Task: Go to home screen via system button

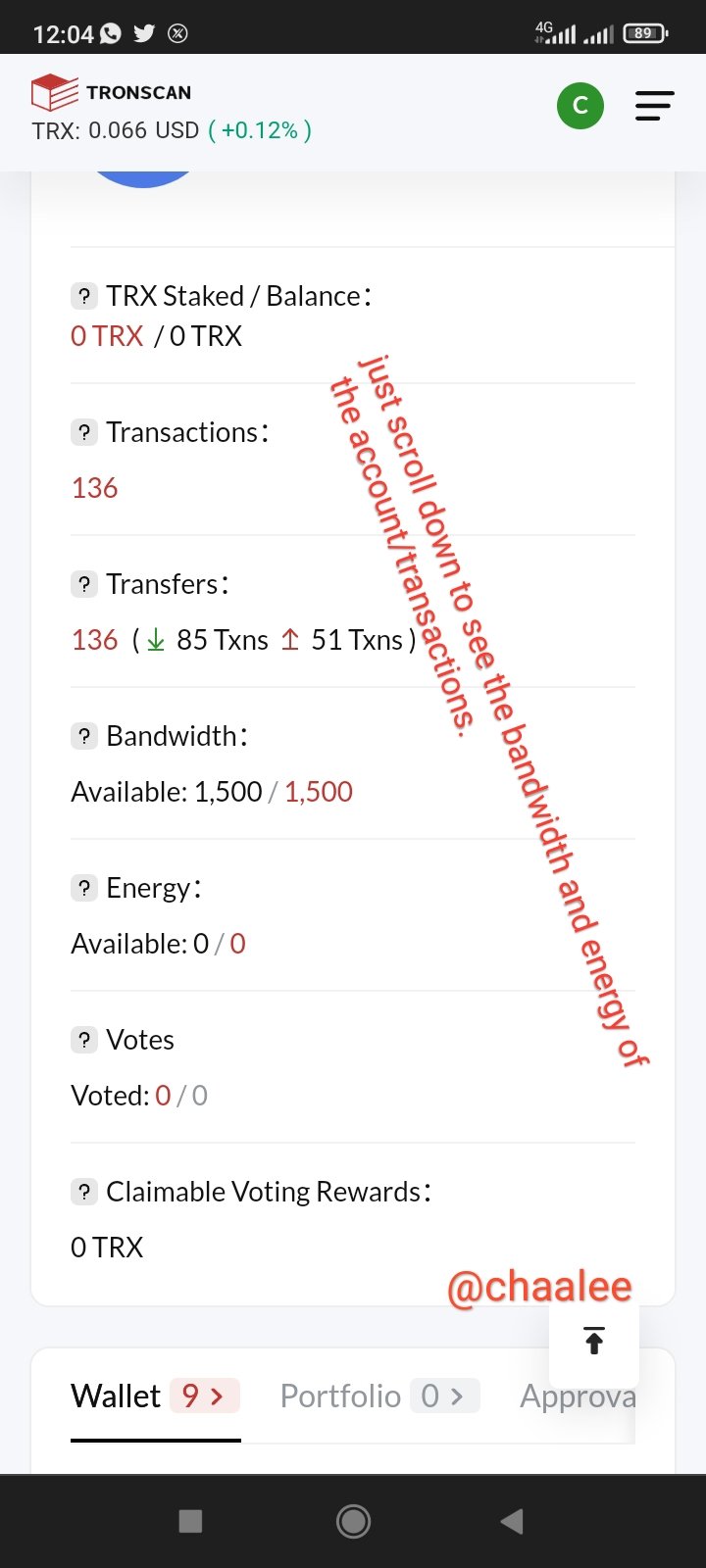Action: (353, 1521)
